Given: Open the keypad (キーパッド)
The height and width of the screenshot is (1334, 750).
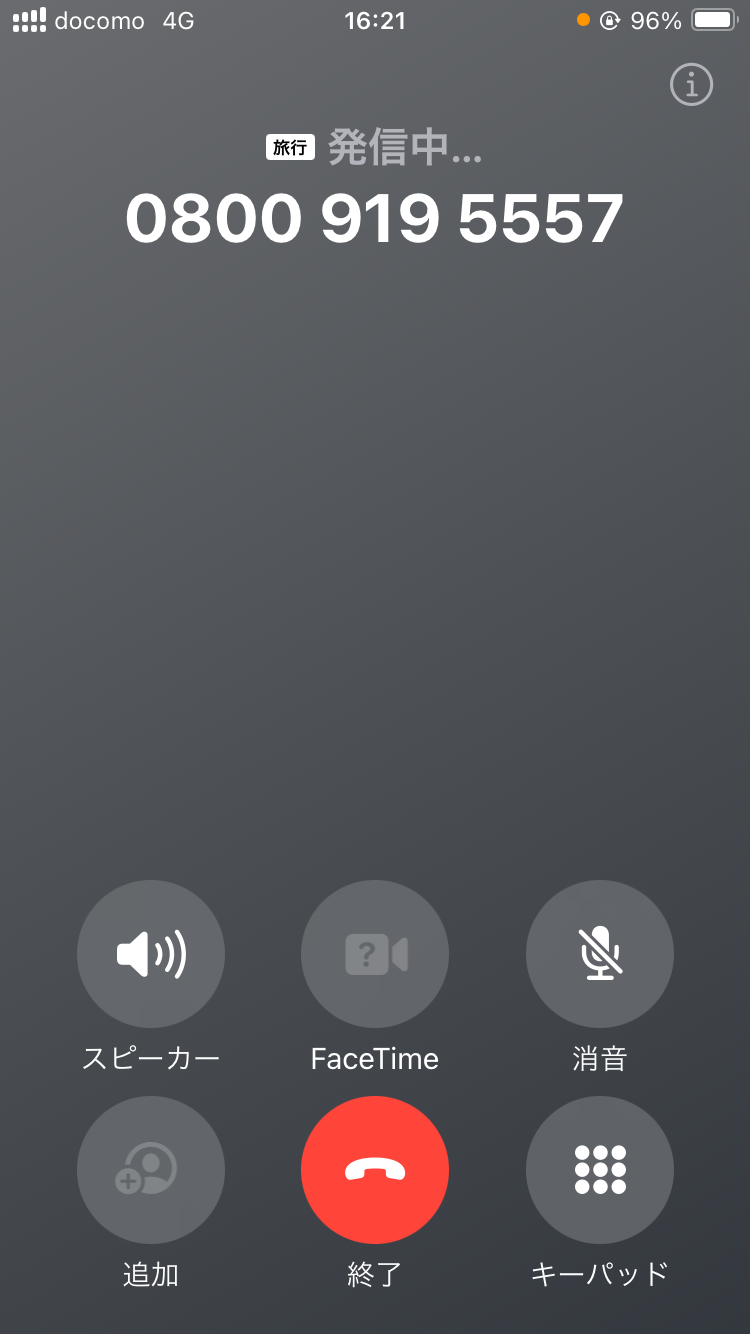Looking at the screenshot, I should [x=600, y=1170].
